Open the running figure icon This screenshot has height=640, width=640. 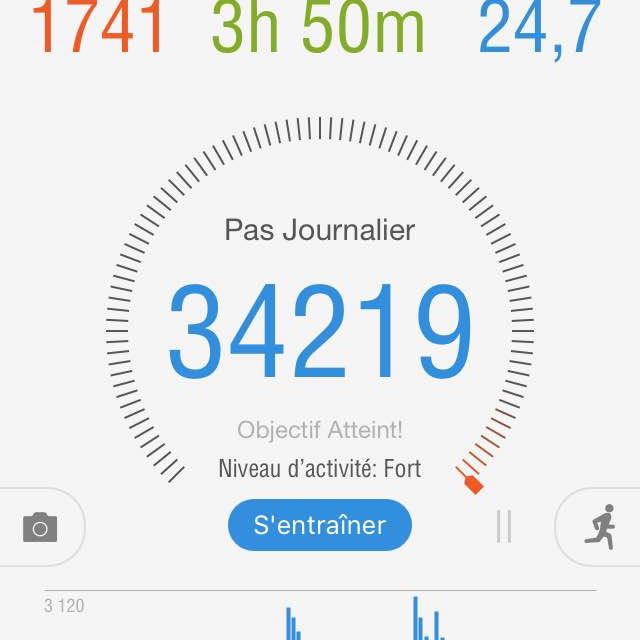coord(602,526)
